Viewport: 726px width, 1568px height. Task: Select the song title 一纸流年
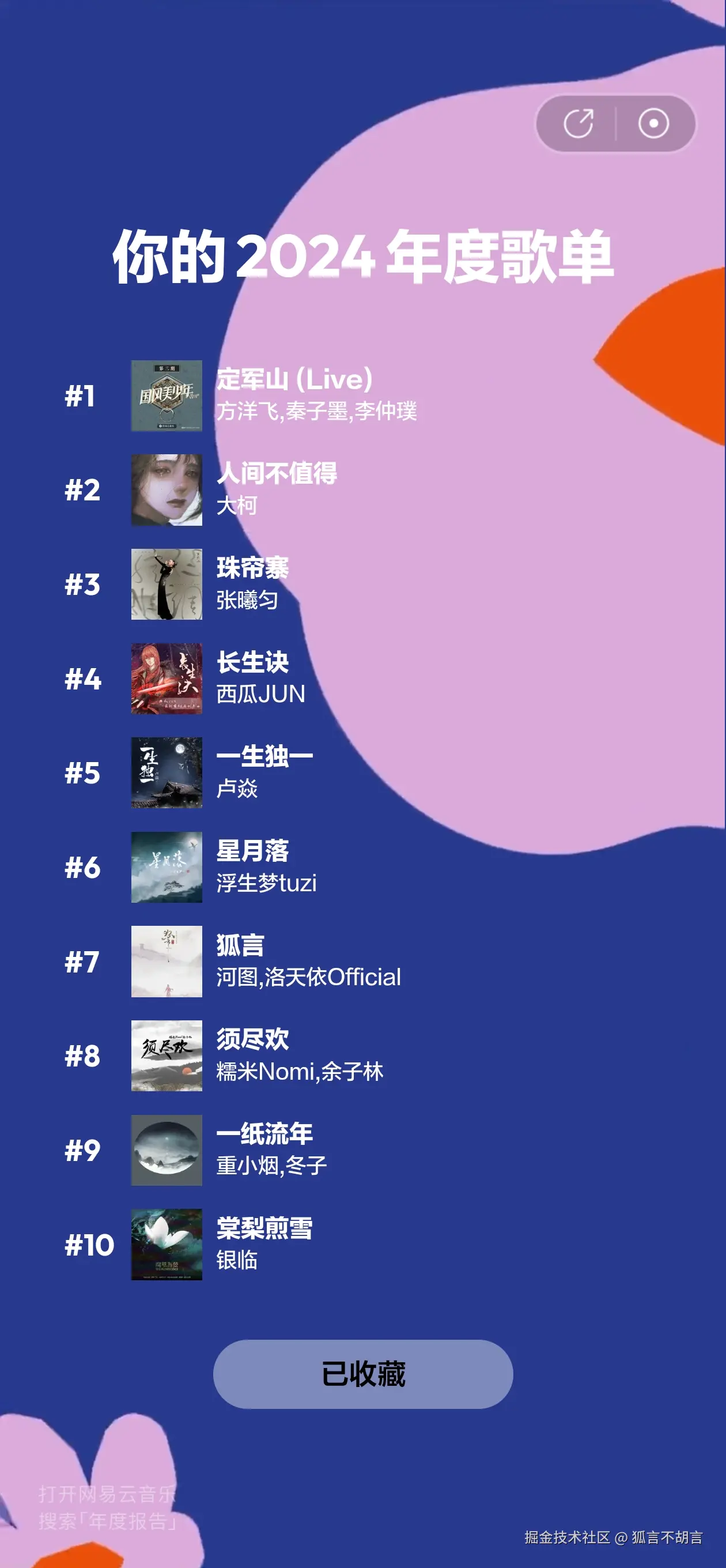coord(263,1134)
